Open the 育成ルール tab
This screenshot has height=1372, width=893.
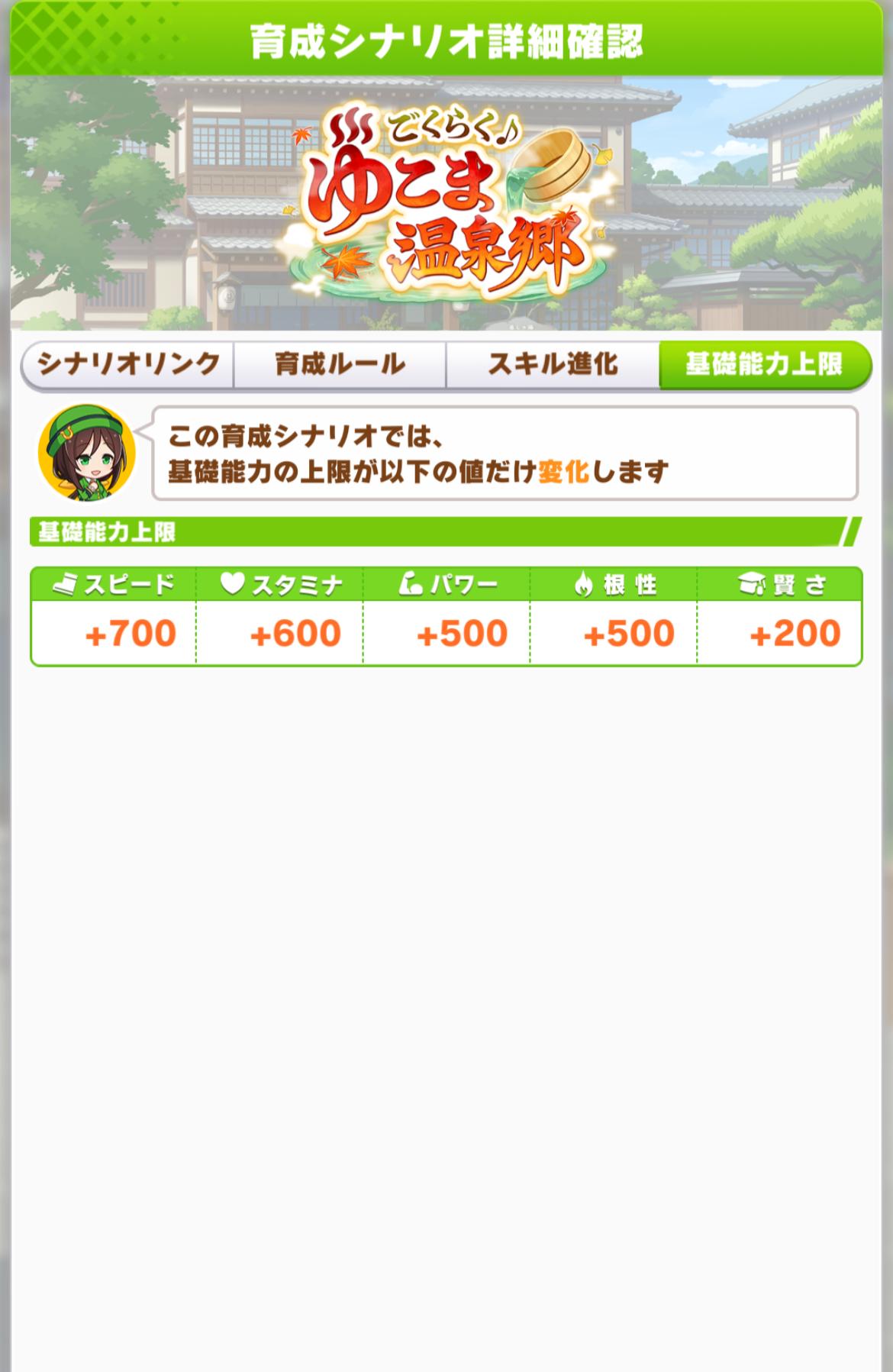(x=340, y=365)
